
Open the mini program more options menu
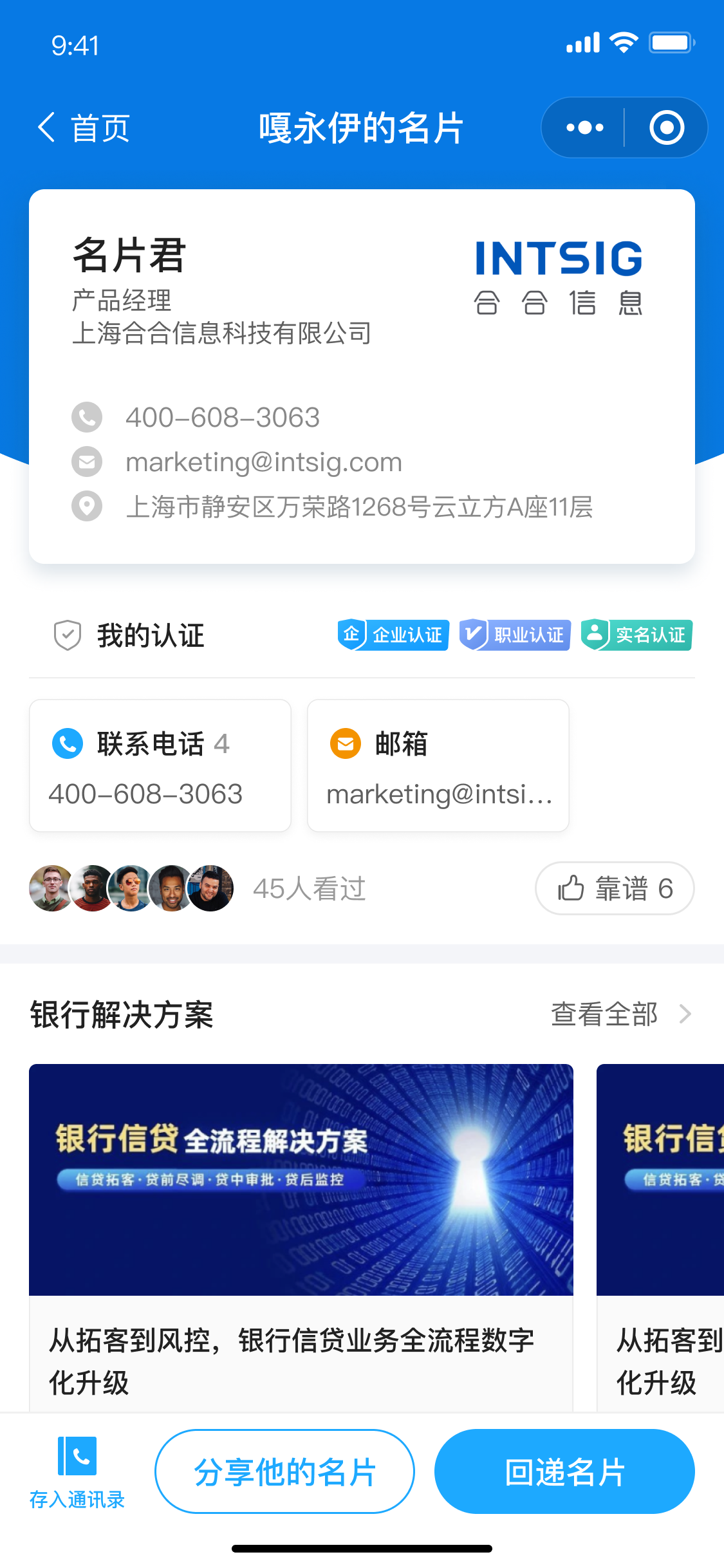click(584, 127)
